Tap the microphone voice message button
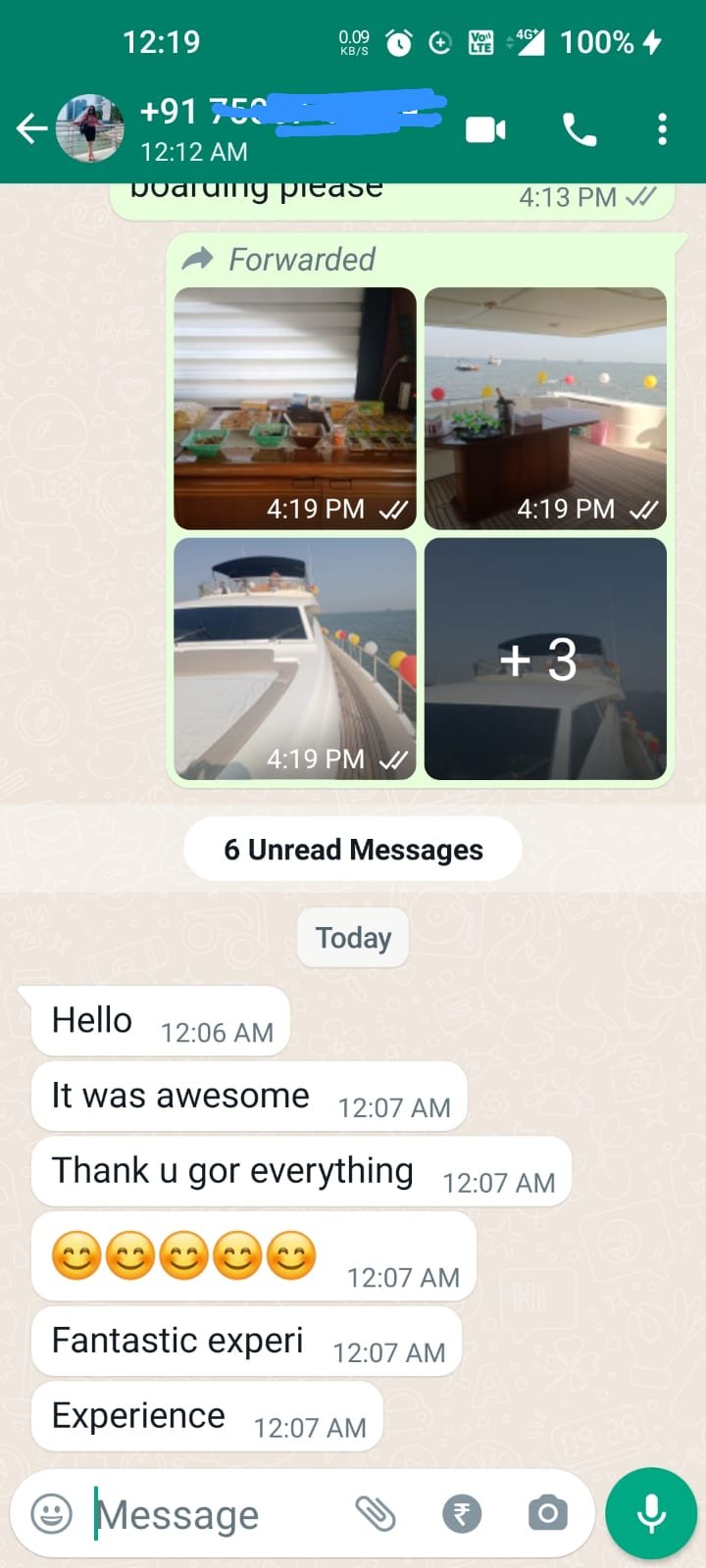The width and height of the screenshot is (706, 1568). 651,1514
